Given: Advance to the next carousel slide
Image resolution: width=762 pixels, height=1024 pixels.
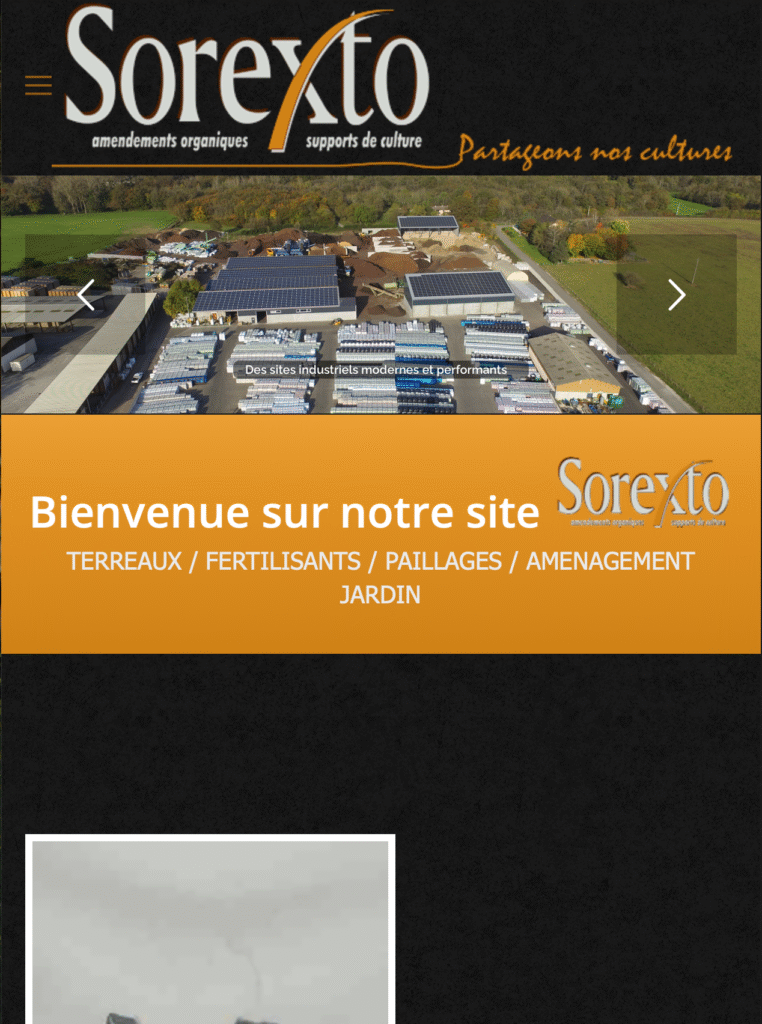Looking at the screenshot, I should tap(677, 295).
